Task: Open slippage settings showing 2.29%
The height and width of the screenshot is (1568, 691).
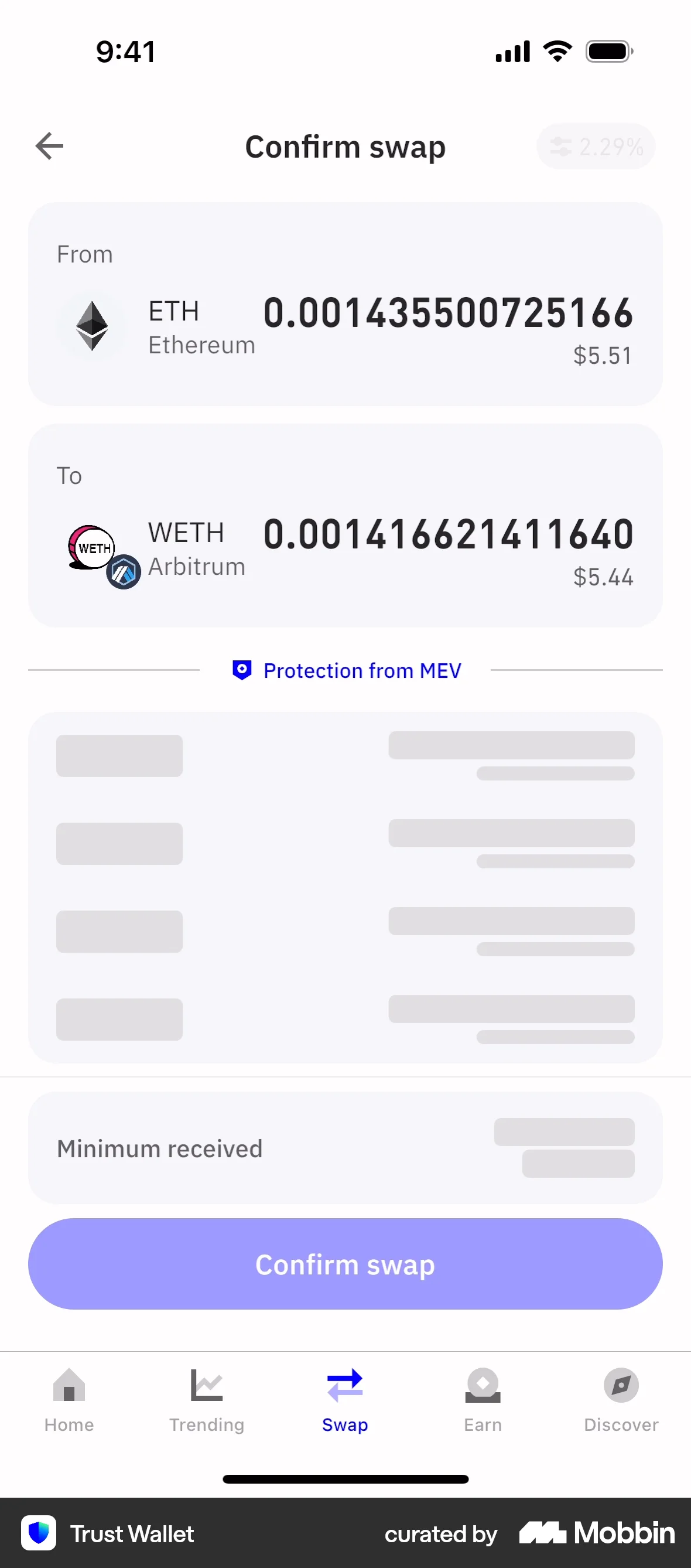Action: [596, 146]
